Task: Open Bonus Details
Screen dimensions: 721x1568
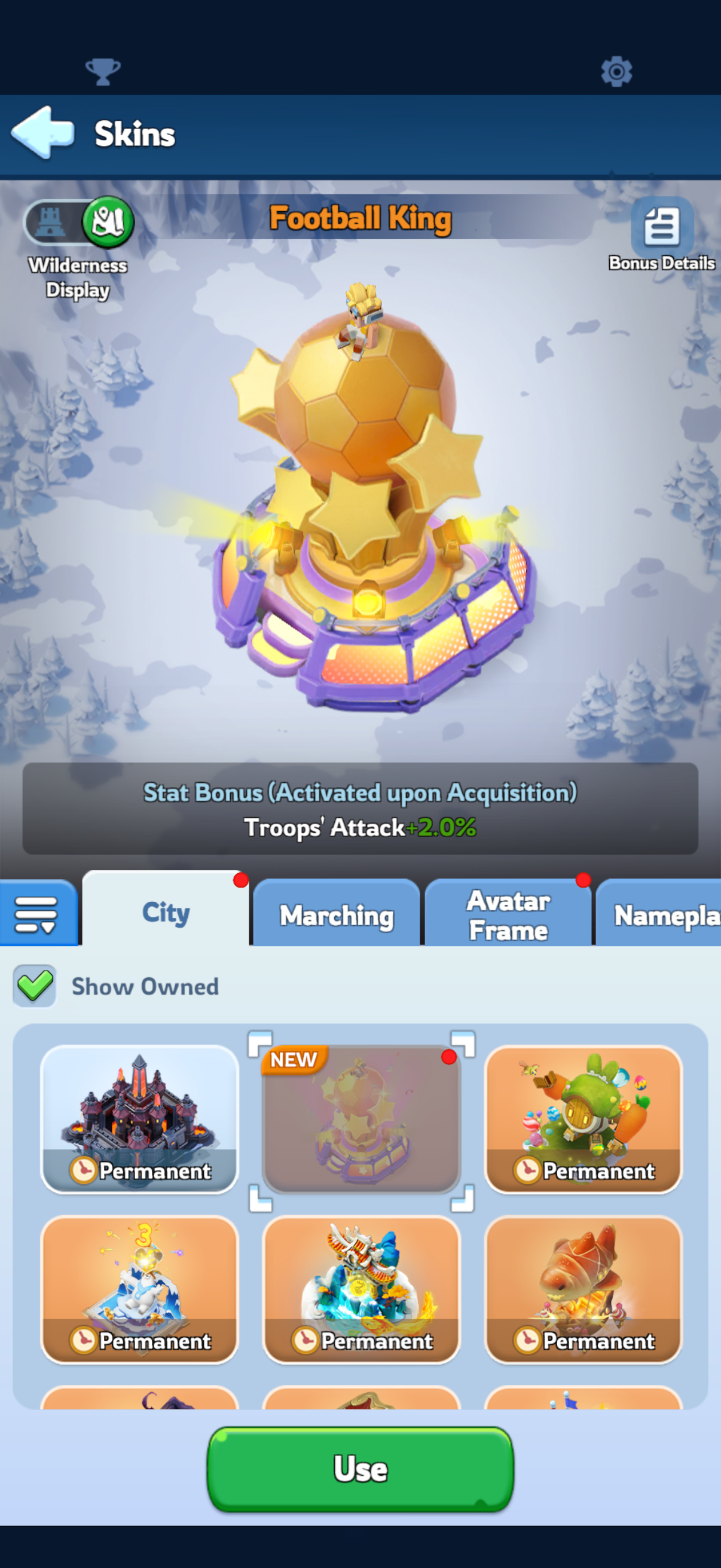Action: [x=662, y=234]
